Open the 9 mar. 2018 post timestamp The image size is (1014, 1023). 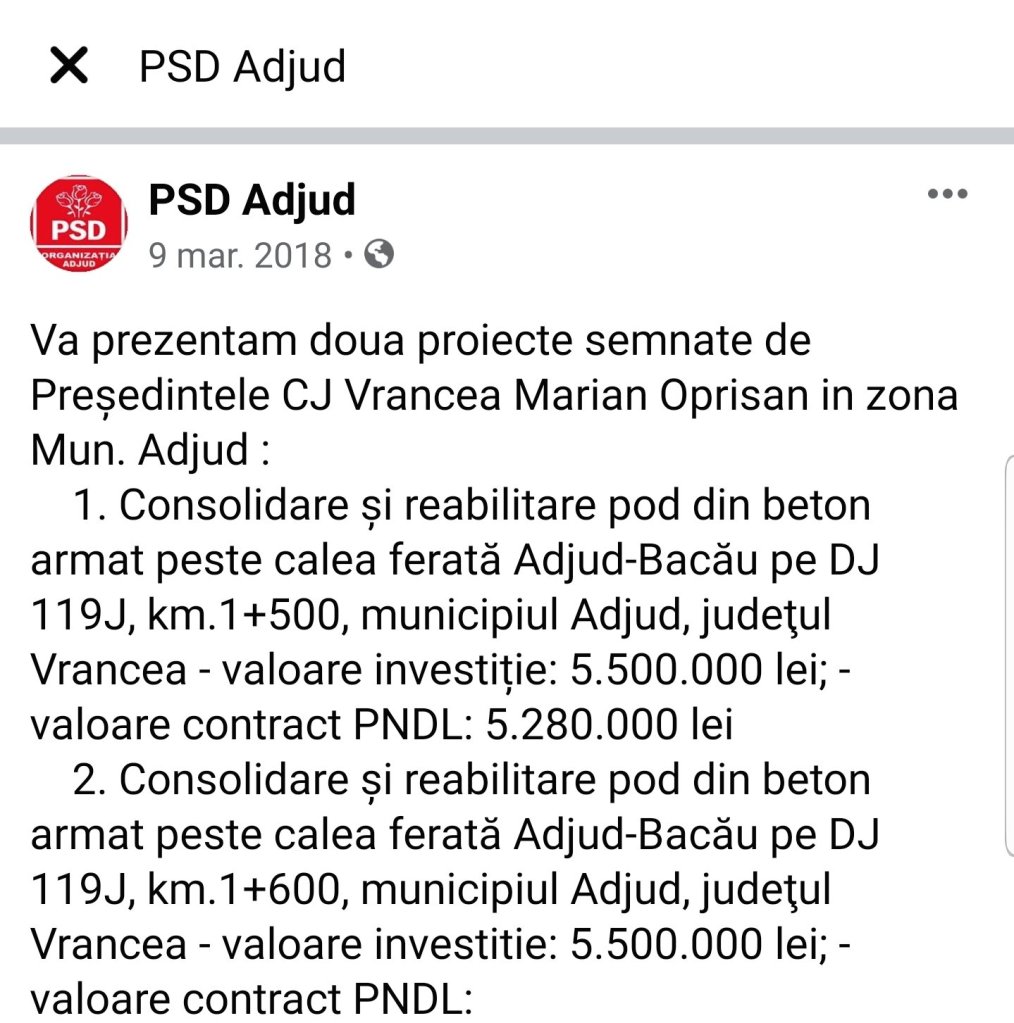tap(240, 256)
